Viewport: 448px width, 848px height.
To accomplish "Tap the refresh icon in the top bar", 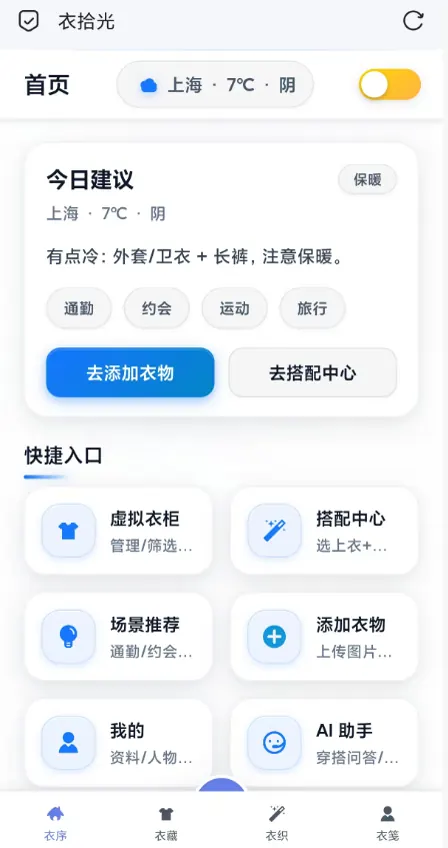I will tap(413, 22).
